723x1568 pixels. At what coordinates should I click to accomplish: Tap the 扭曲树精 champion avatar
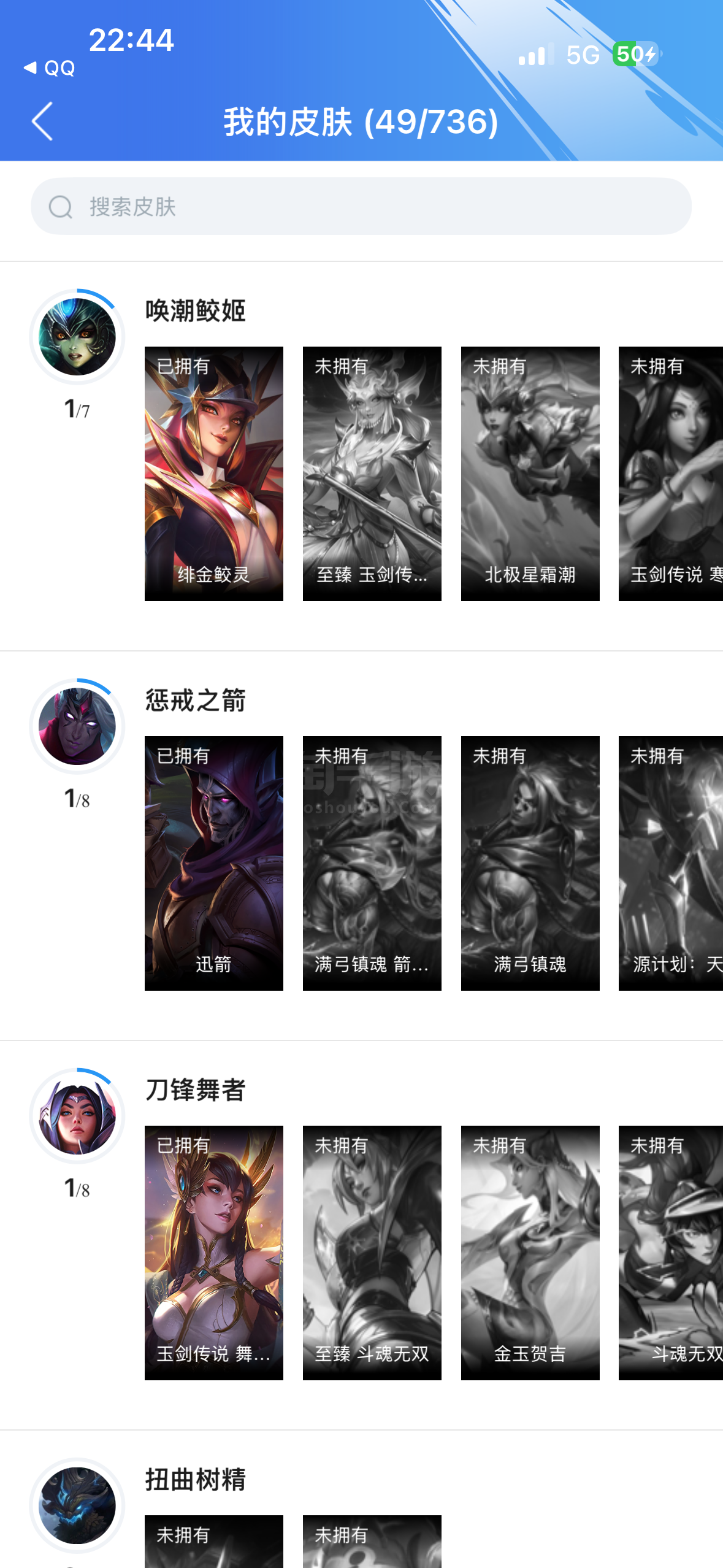click(x=77, y=1505)
